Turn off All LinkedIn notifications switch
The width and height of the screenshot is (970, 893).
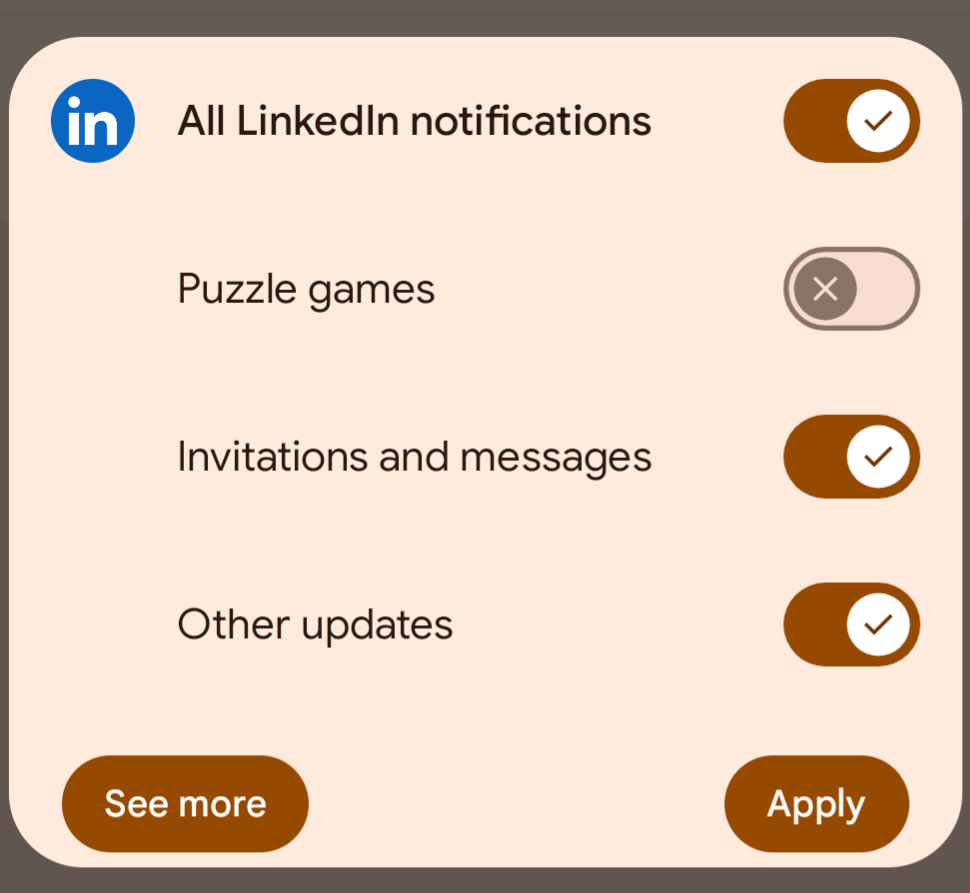[x=851, y=121]
